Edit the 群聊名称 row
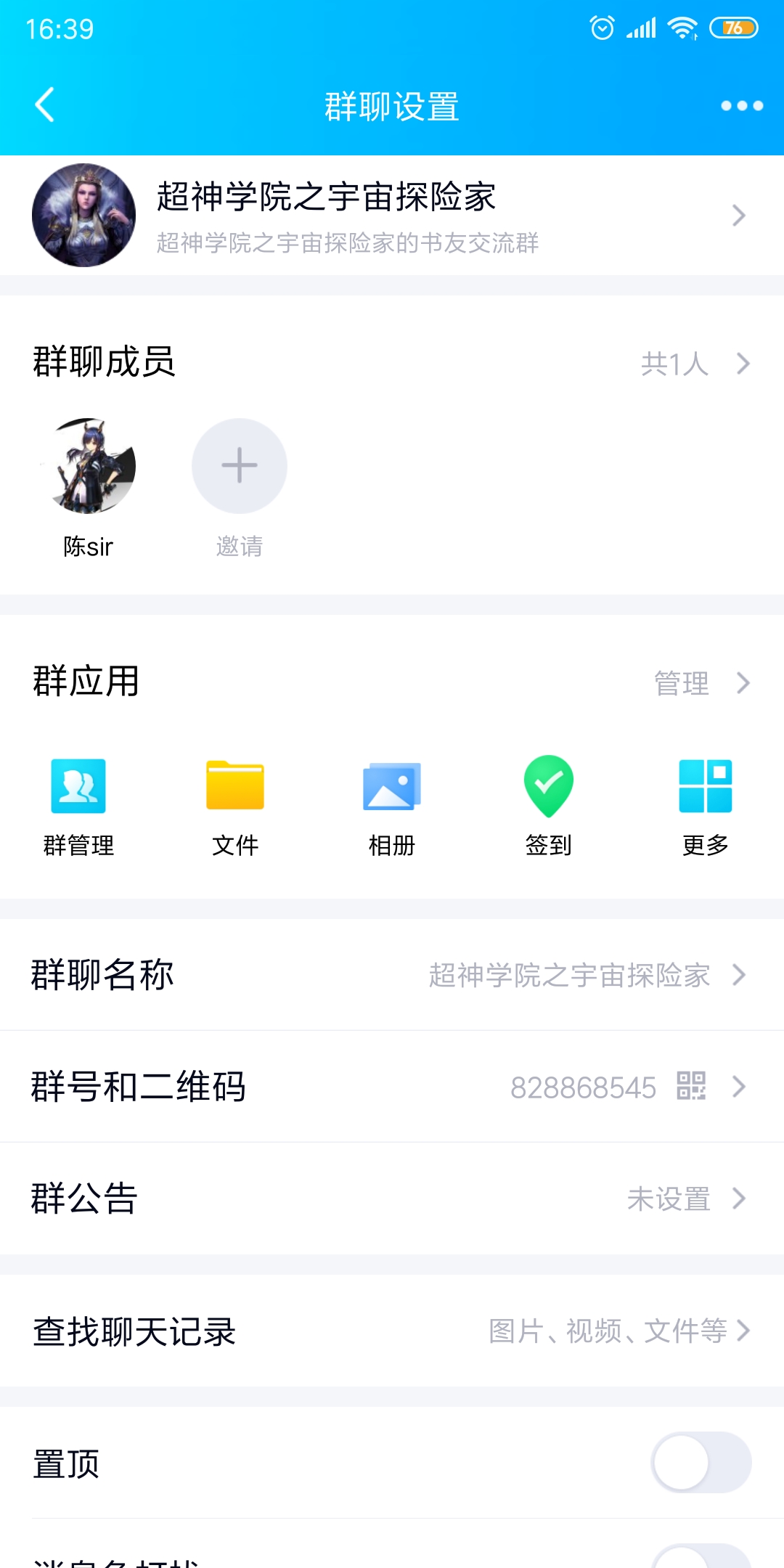The width and height of the screenshot is (784, 1568). 392,975
